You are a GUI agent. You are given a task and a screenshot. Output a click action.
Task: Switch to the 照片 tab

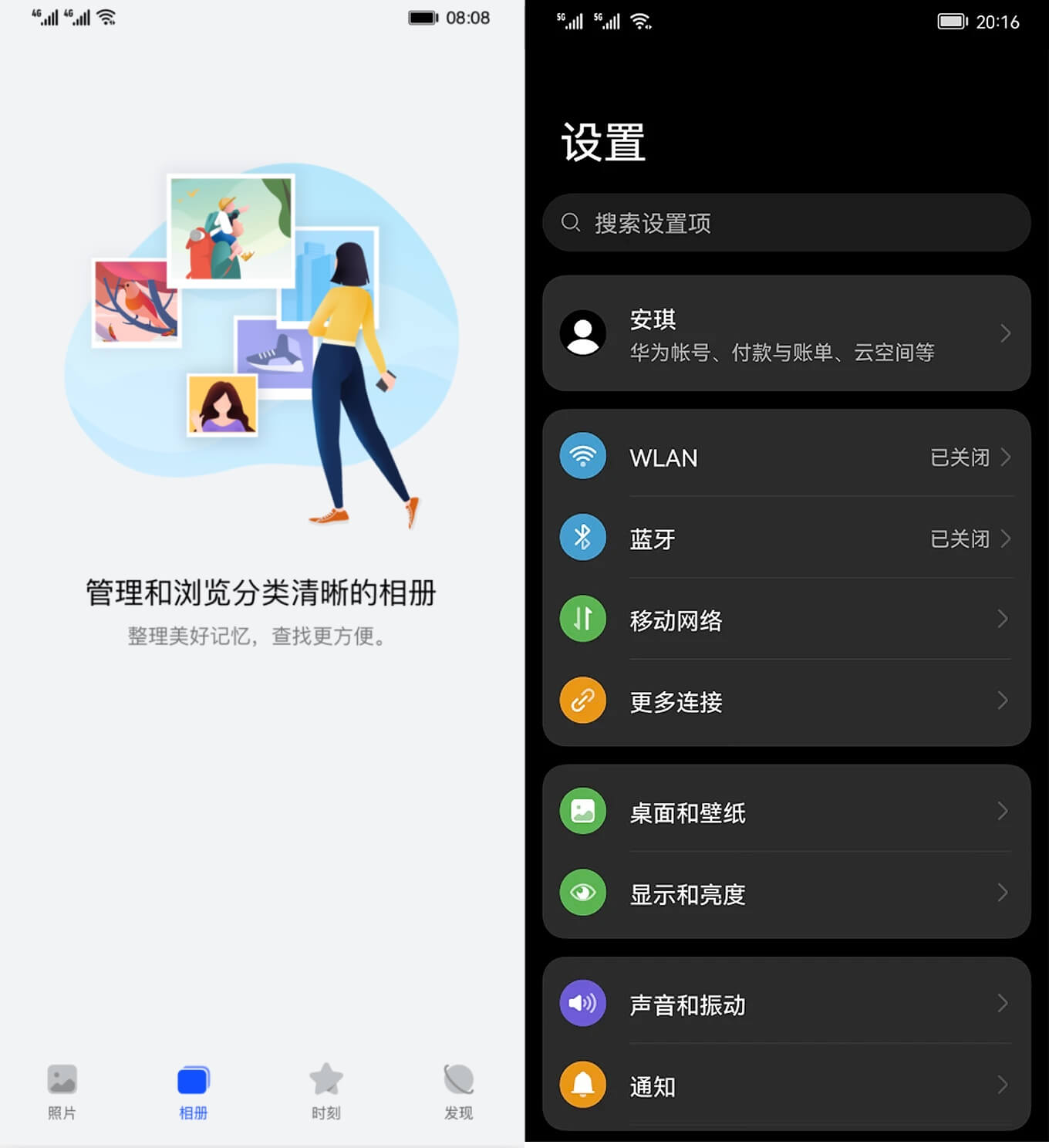pos(61,1091)
